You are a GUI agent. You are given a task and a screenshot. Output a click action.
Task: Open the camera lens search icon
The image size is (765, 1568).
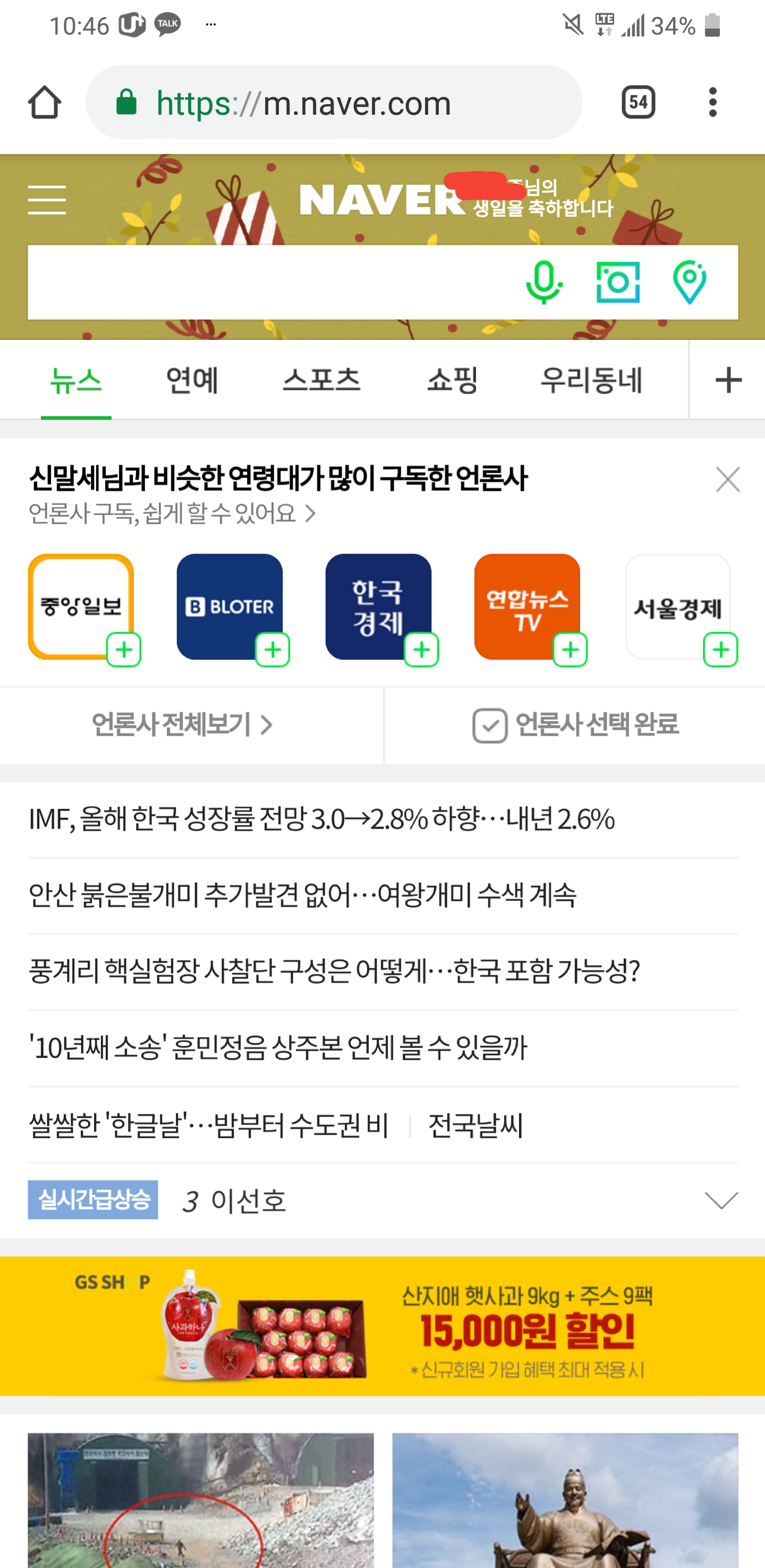click(618, 283)
